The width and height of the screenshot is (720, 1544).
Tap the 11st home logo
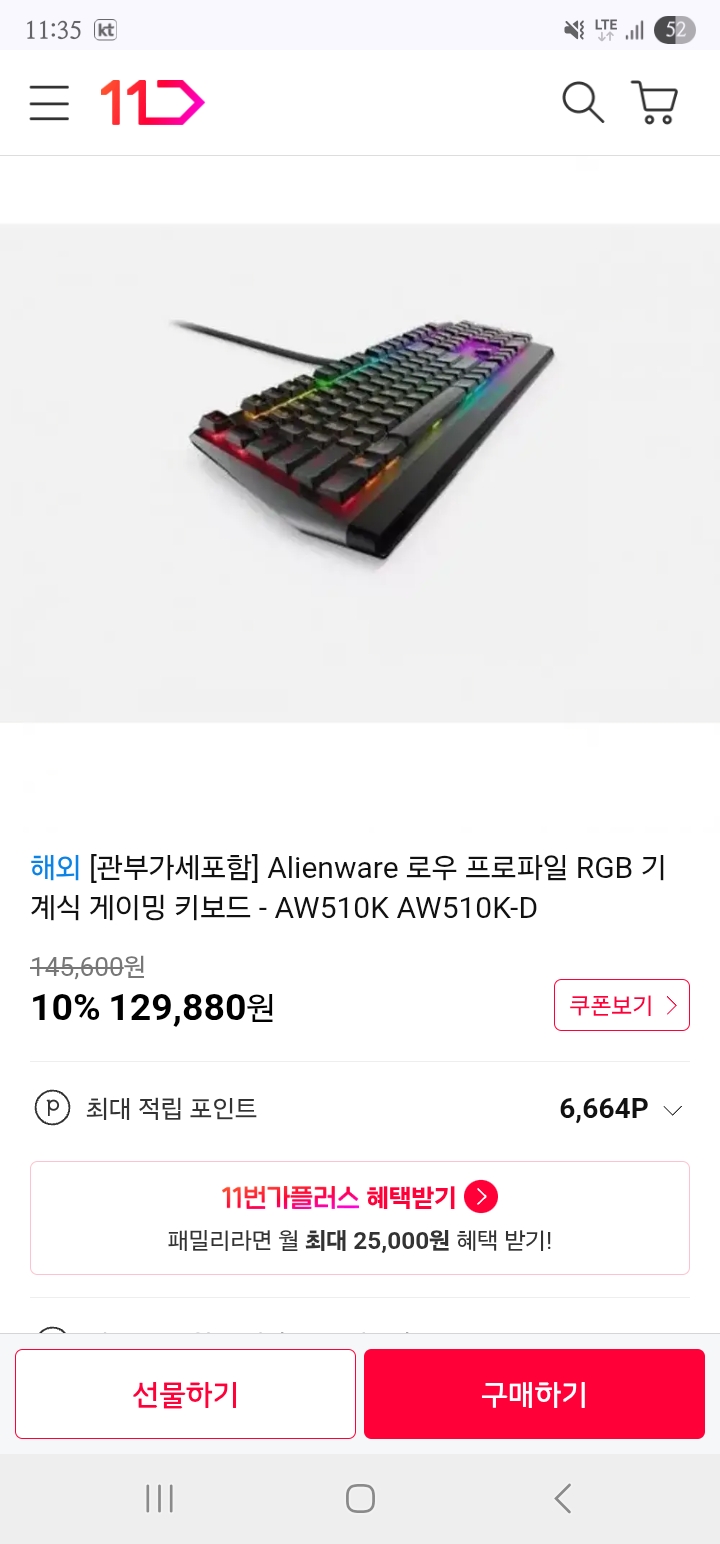(152, 103)
